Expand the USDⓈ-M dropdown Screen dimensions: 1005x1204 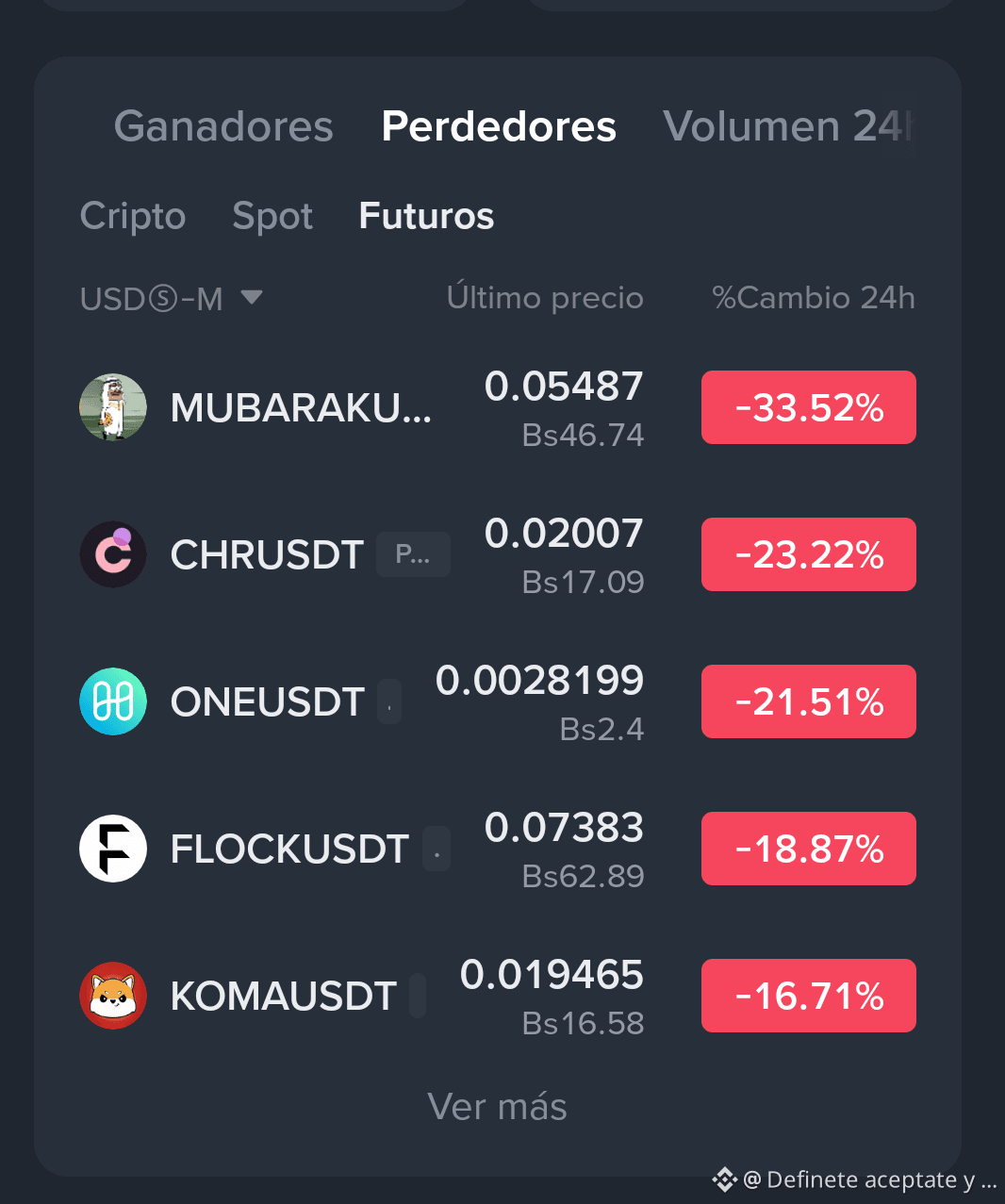click(x=172, y=298)
